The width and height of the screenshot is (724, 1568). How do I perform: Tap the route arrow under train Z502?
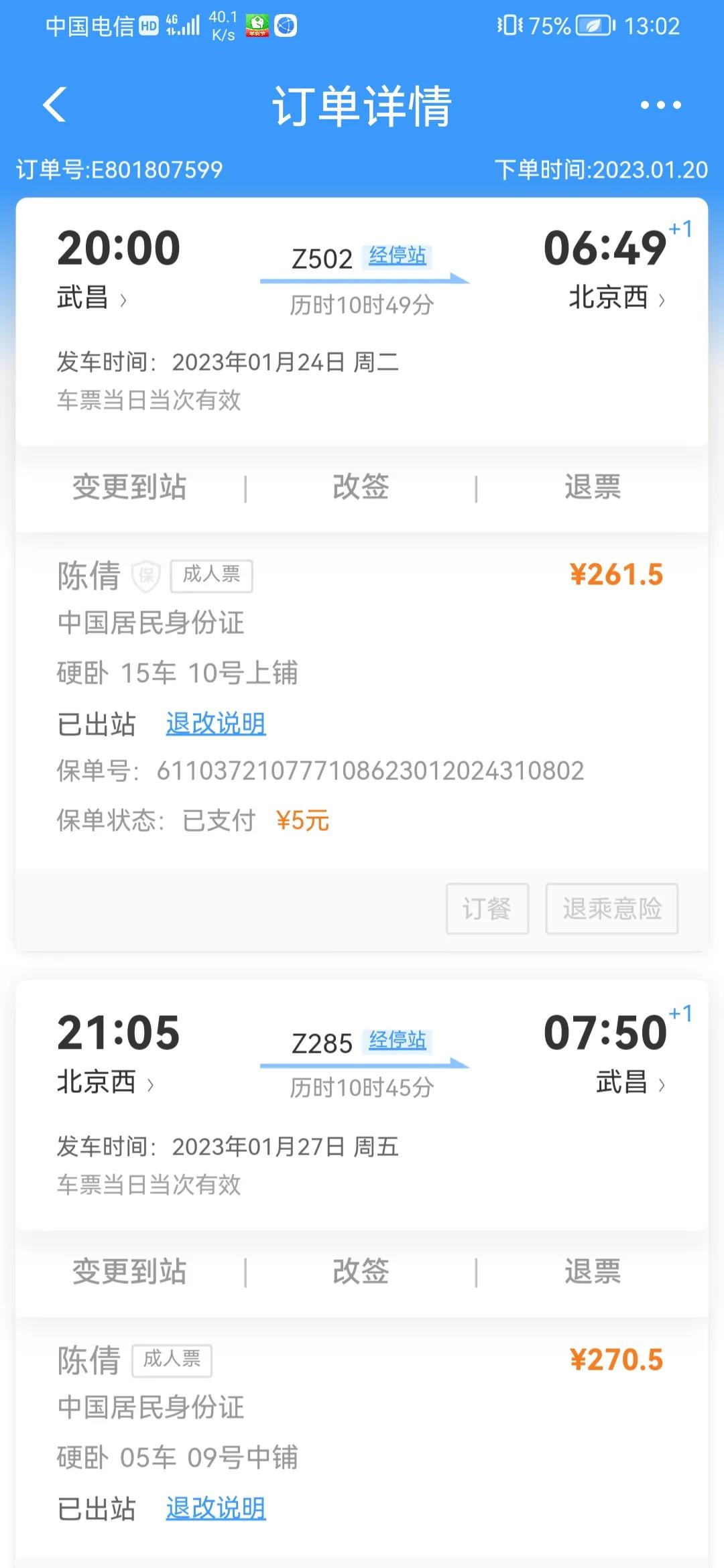(x=362, y=280)
